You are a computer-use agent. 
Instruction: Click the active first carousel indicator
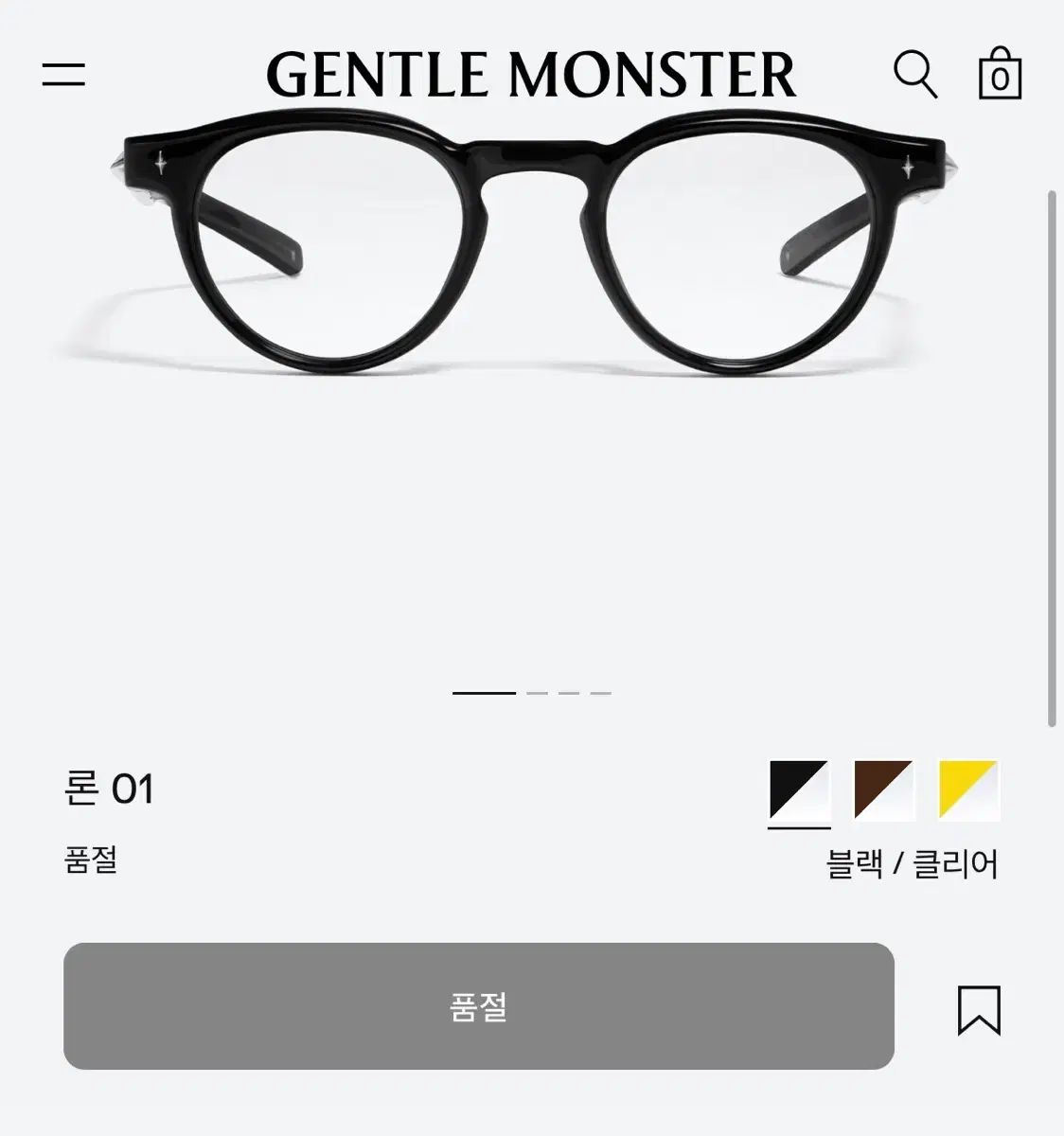(485, 694)
